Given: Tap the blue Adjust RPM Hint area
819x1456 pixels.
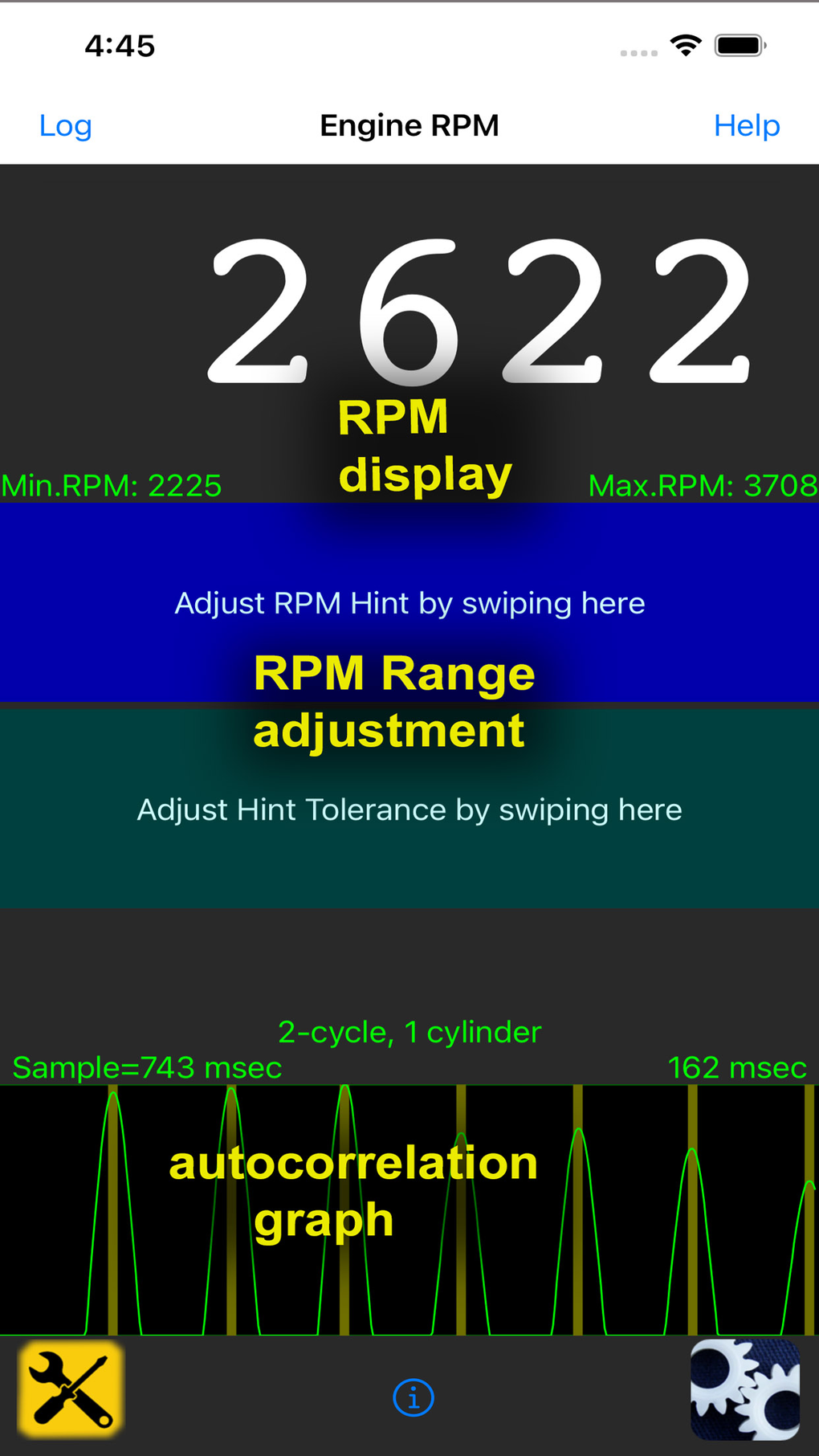Looking at the screenshot, I should tap(409, 602).
